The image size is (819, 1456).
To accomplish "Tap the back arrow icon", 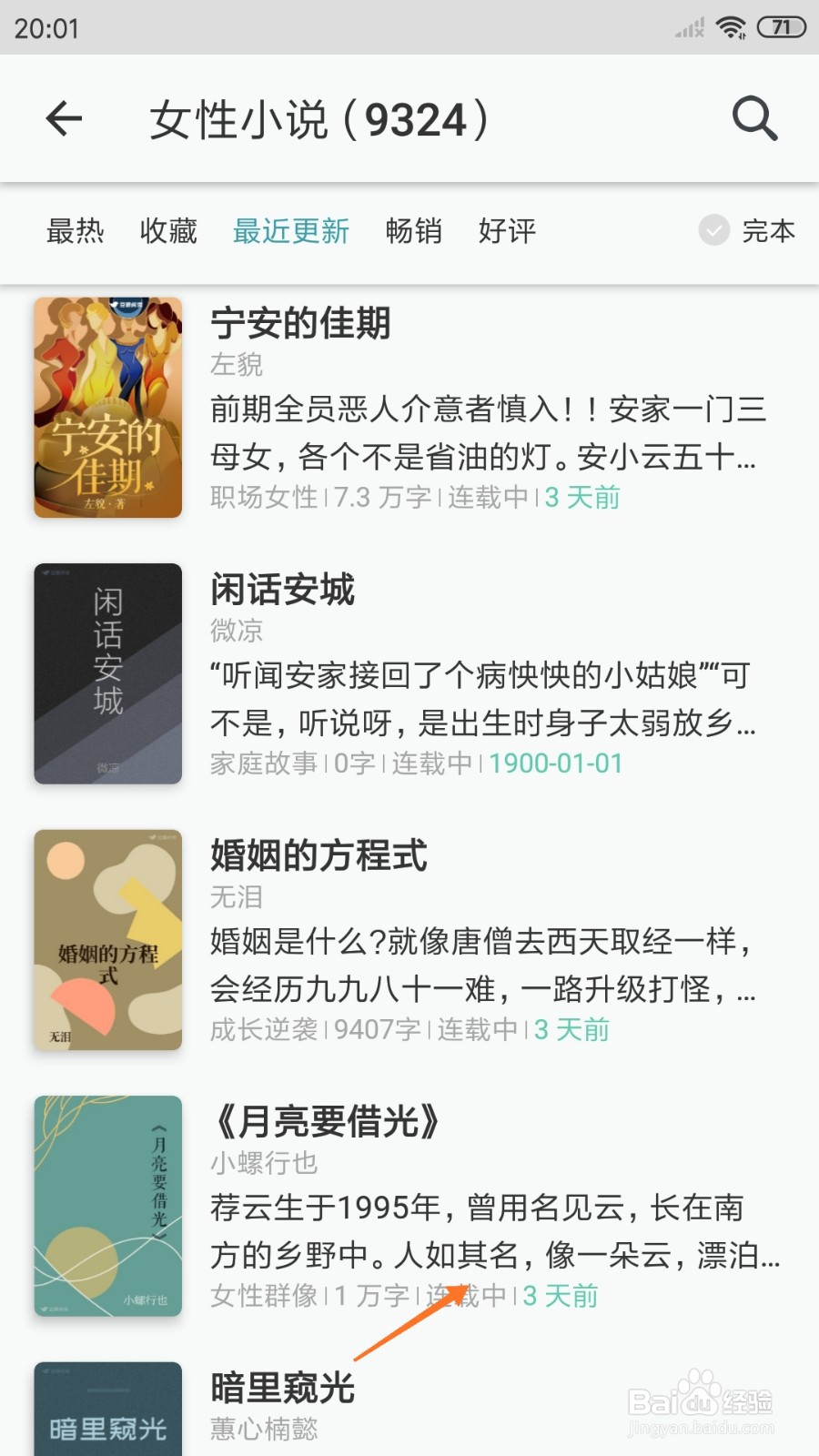I will point(64,119).
